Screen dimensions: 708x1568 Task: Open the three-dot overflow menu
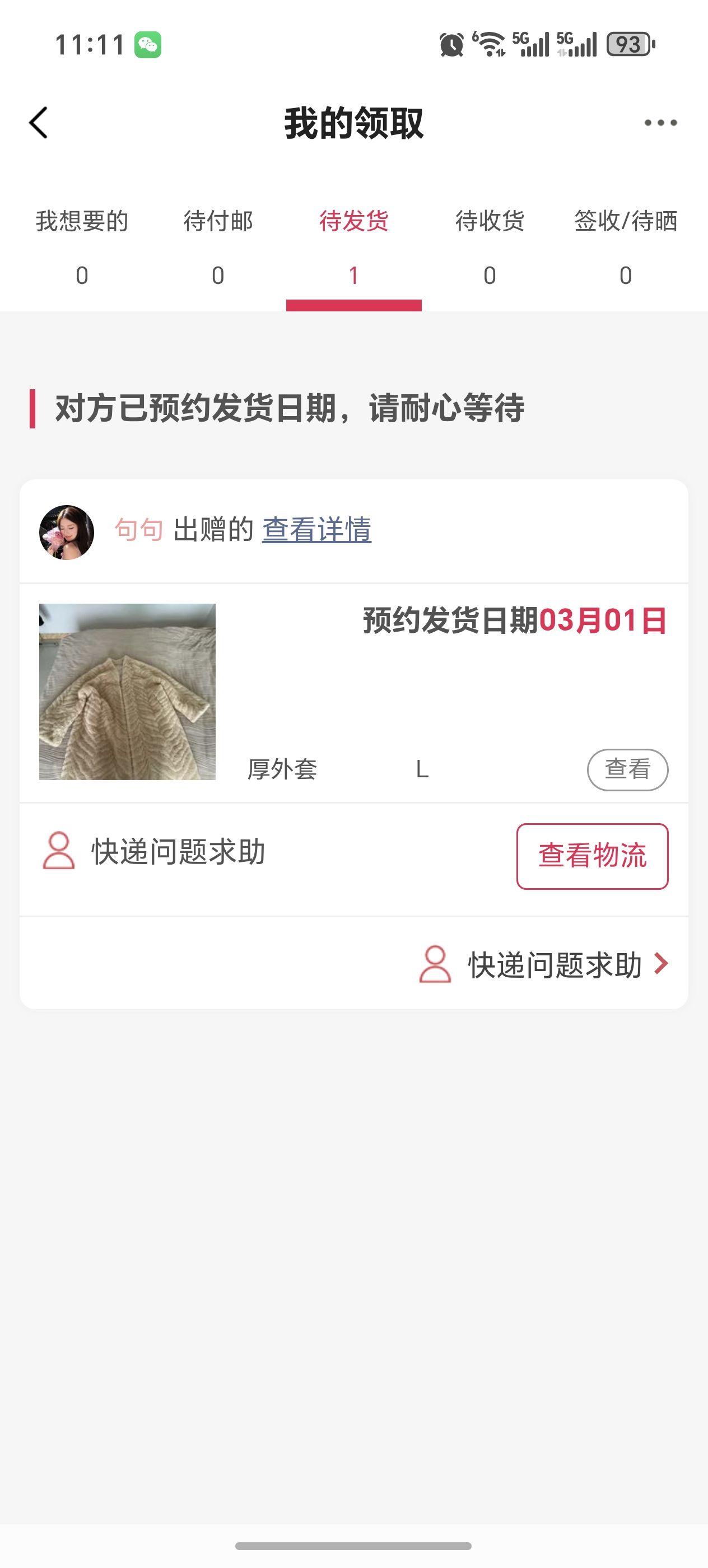pos(660,123)
